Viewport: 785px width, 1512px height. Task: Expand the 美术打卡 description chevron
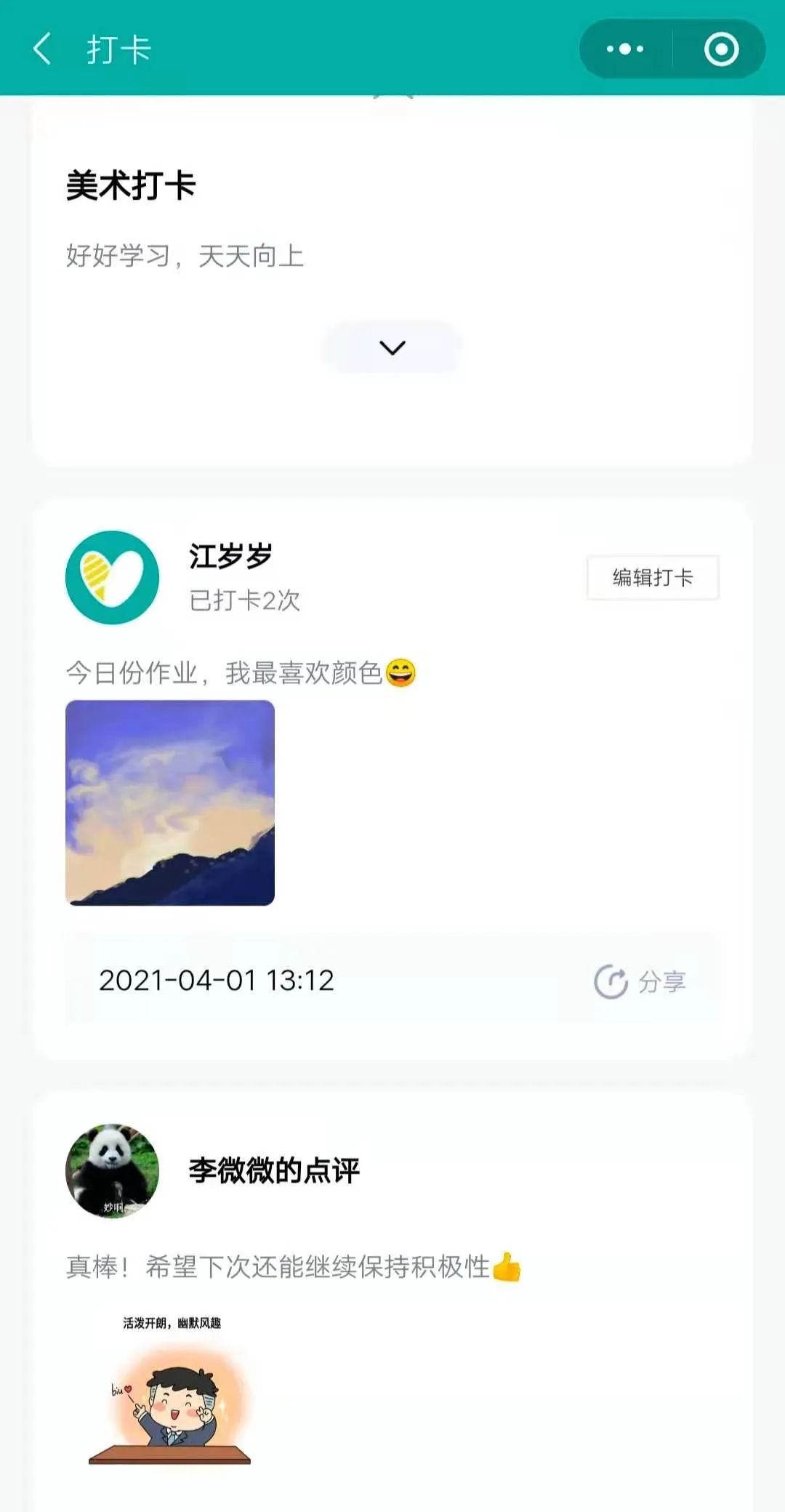coord(392,347)
